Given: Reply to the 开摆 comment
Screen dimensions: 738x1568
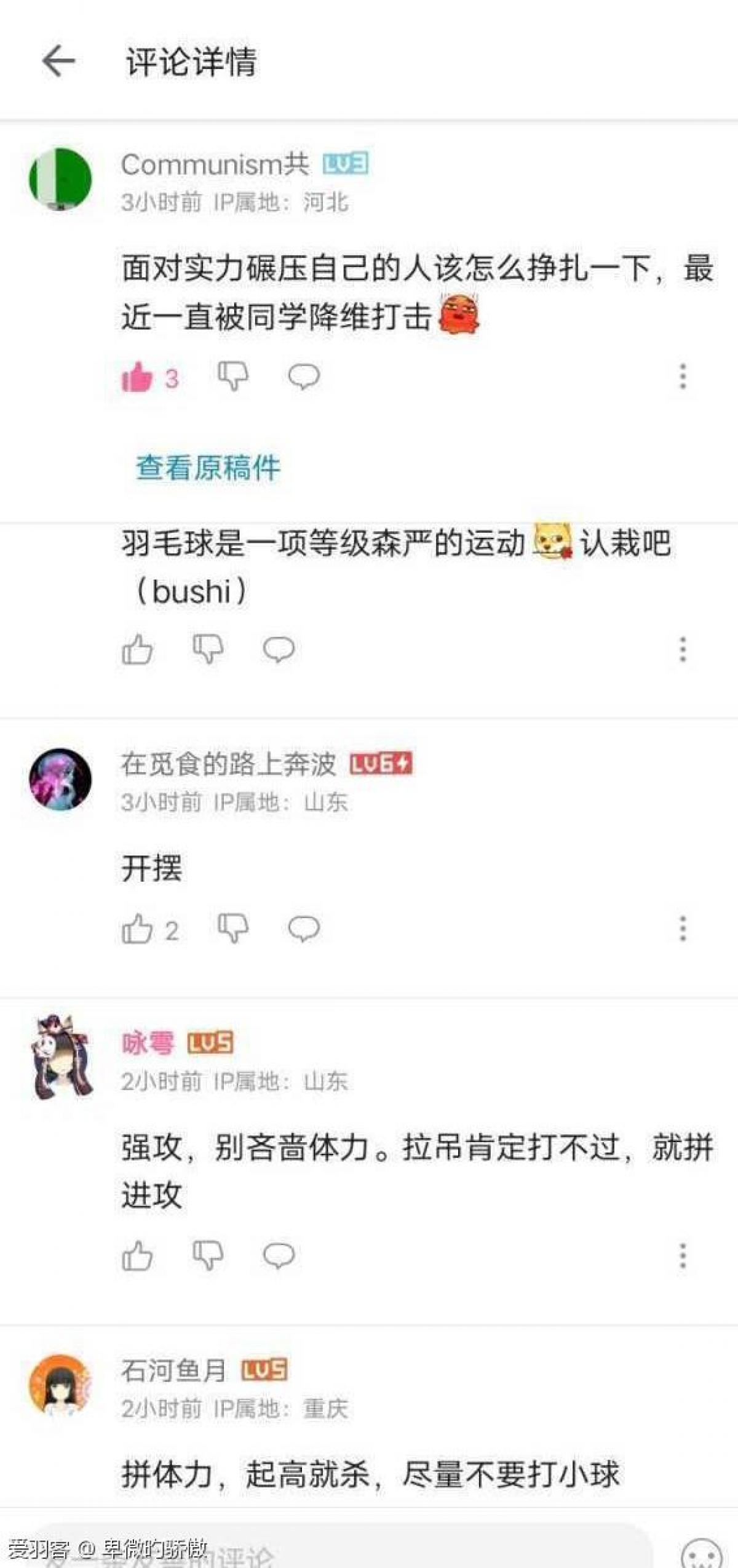Looking at the screenshot, I should click(304, 929).
